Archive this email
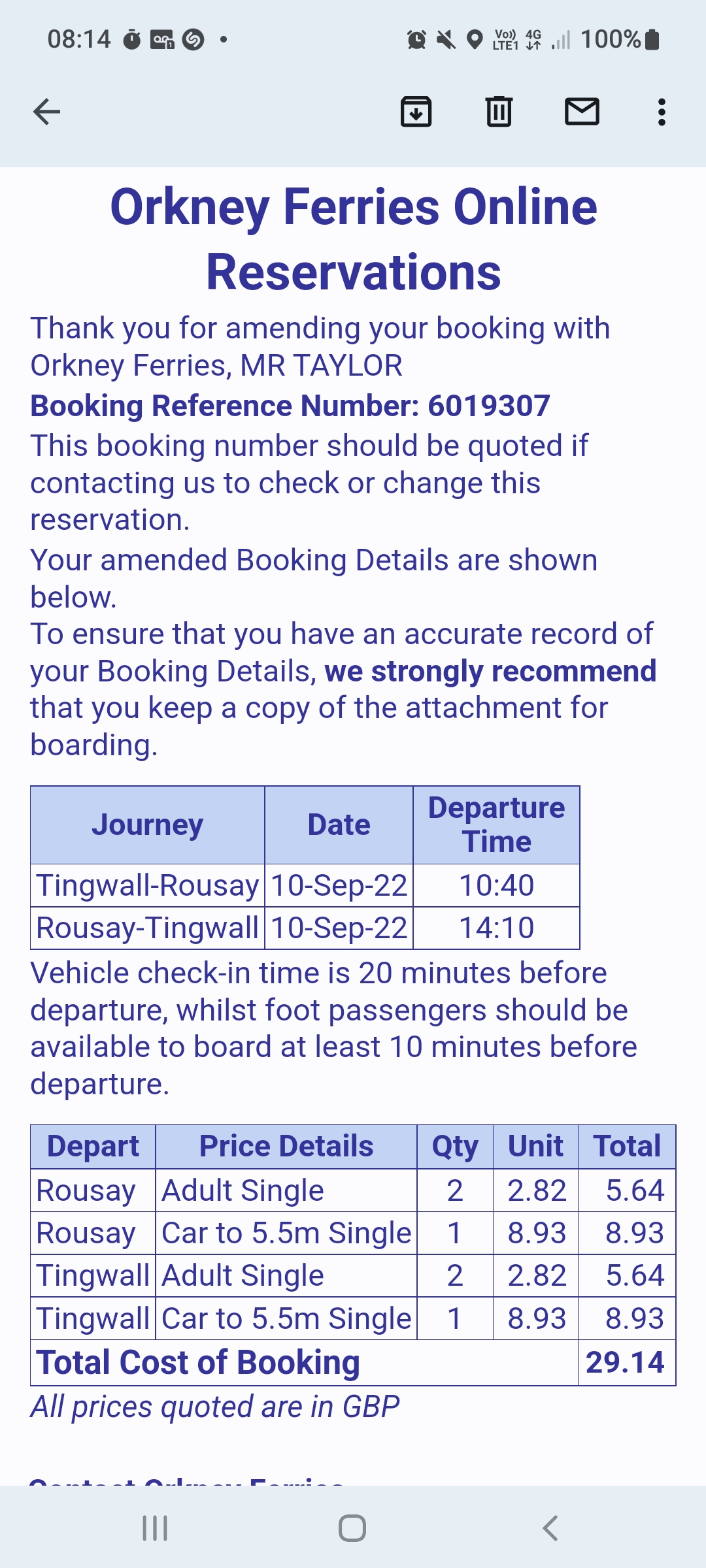 click(x=416, y=112)
